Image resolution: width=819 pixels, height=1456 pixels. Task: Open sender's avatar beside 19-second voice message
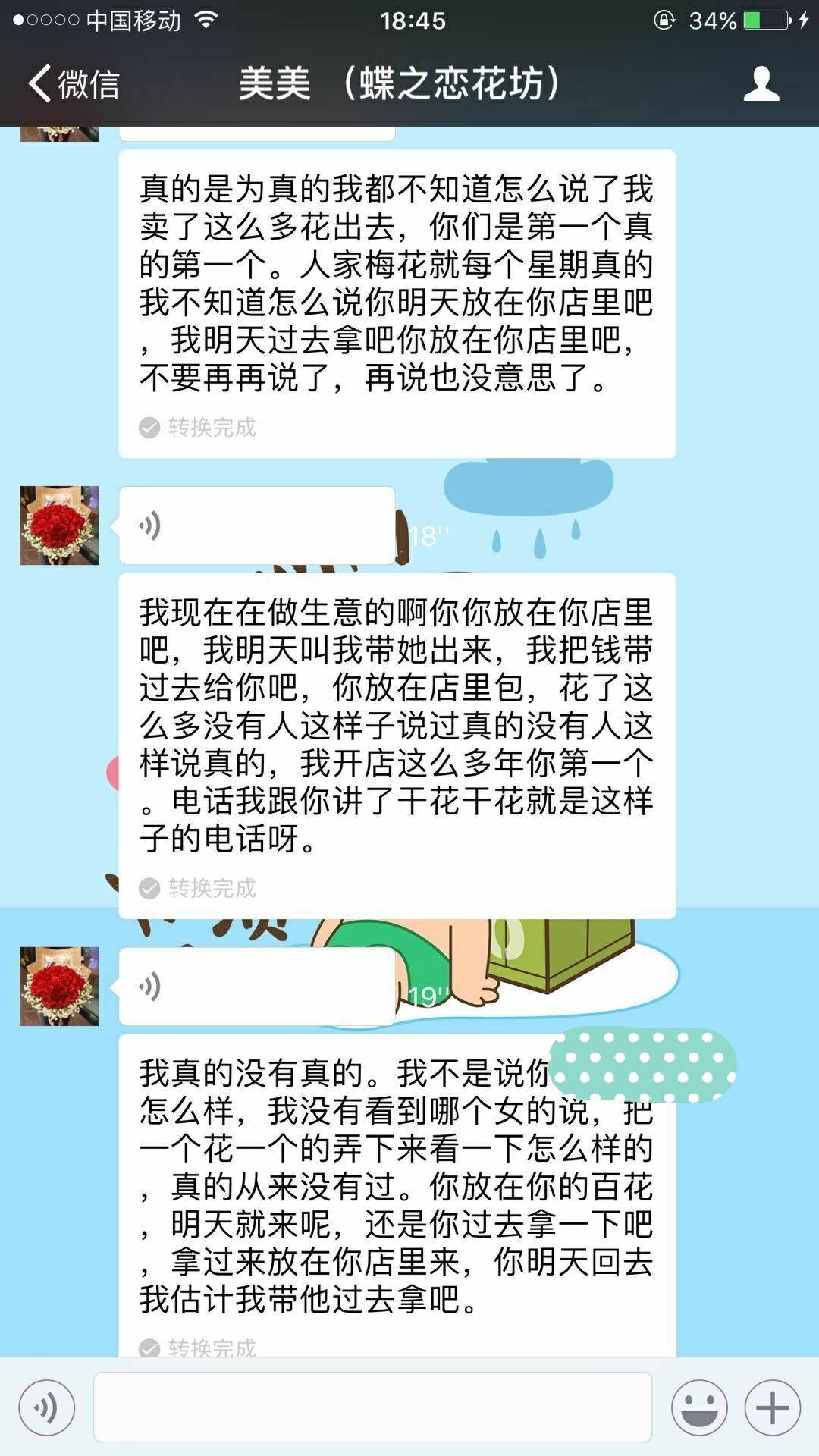pos(59,986)
